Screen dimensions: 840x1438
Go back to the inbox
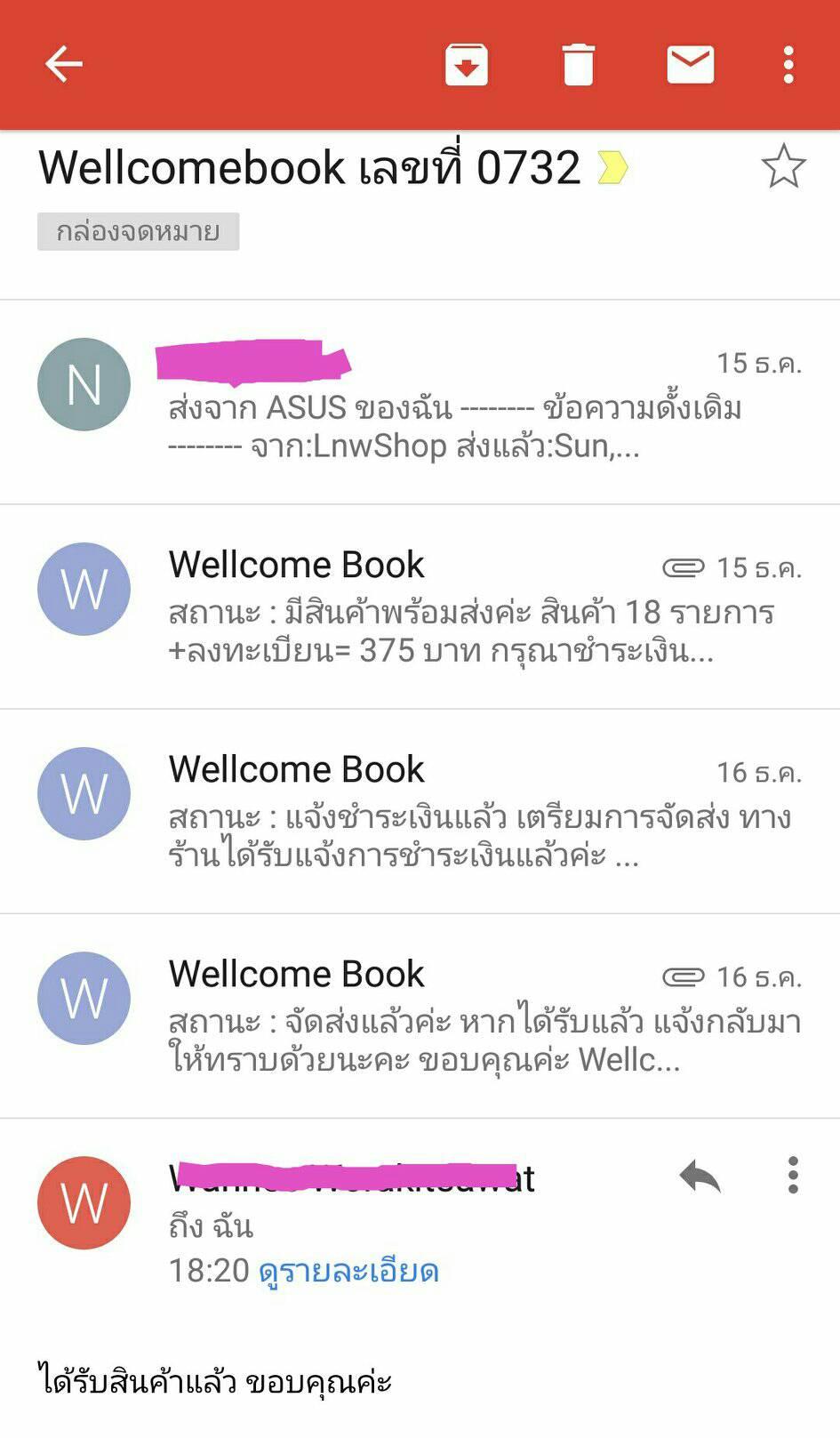(64, 64)
